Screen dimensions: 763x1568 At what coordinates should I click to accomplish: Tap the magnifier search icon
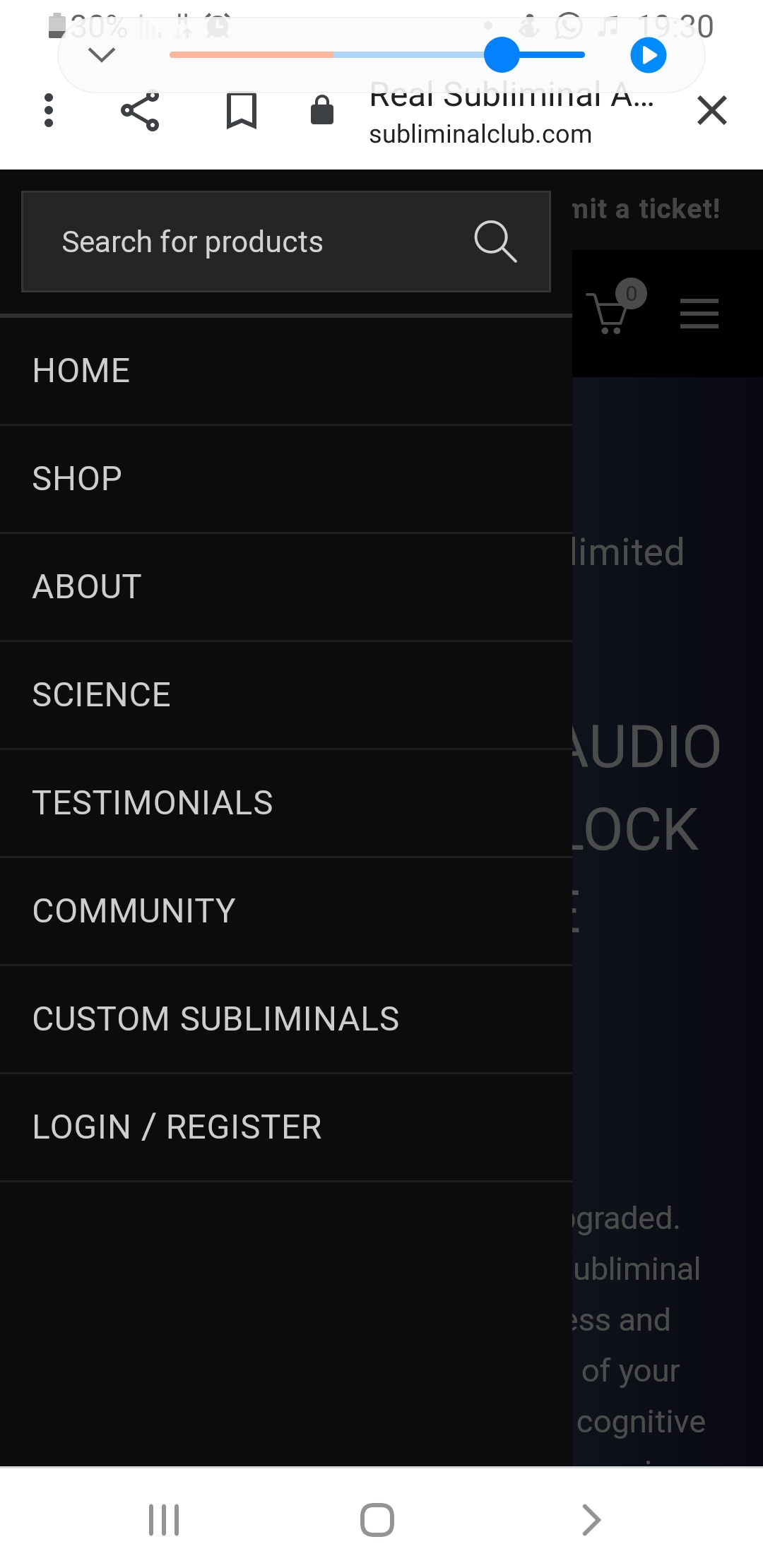495,242
